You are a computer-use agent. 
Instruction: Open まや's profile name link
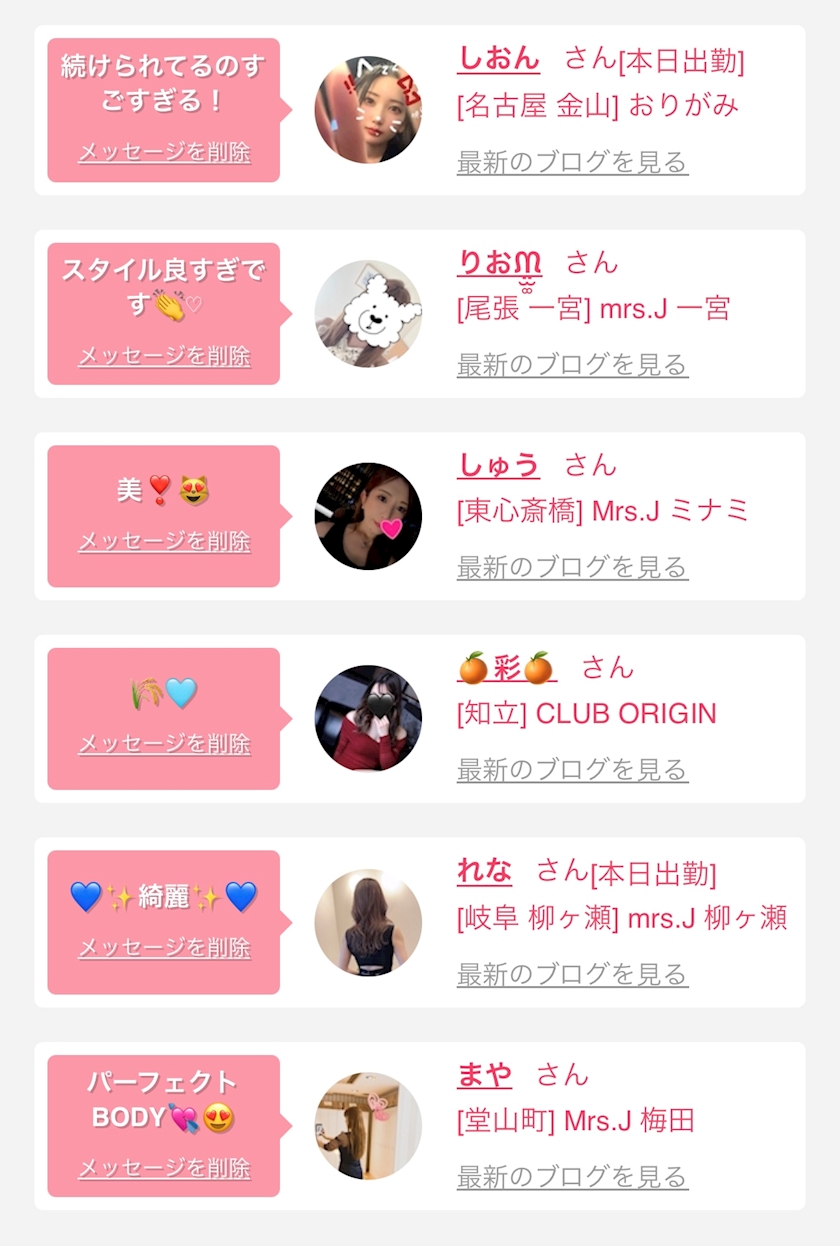[484, 1075]
